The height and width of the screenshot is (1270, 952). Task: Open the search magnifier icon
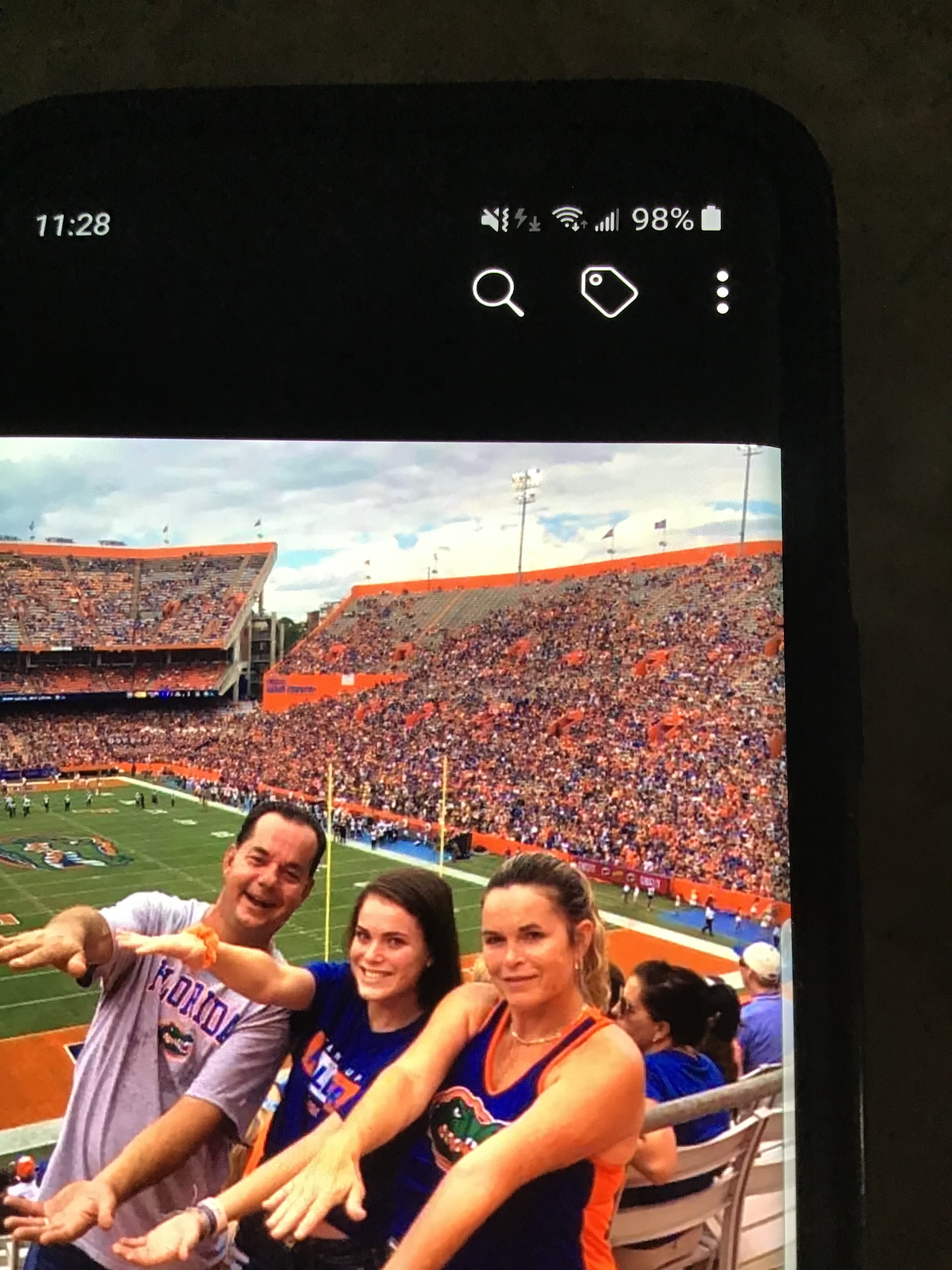(x=497, y=292)
